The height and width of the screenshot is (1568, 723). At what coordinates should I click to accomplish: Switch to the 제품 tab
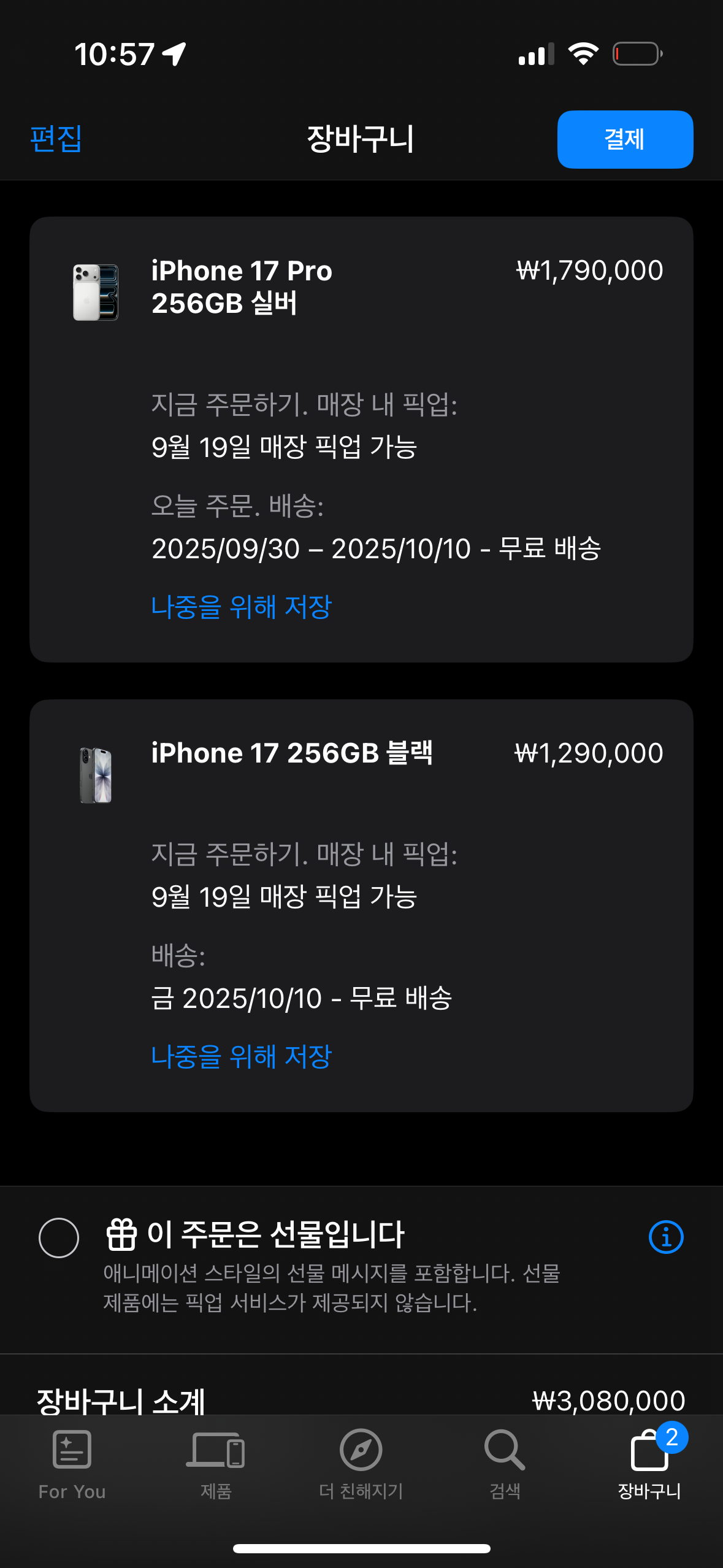pos(216,1464)
